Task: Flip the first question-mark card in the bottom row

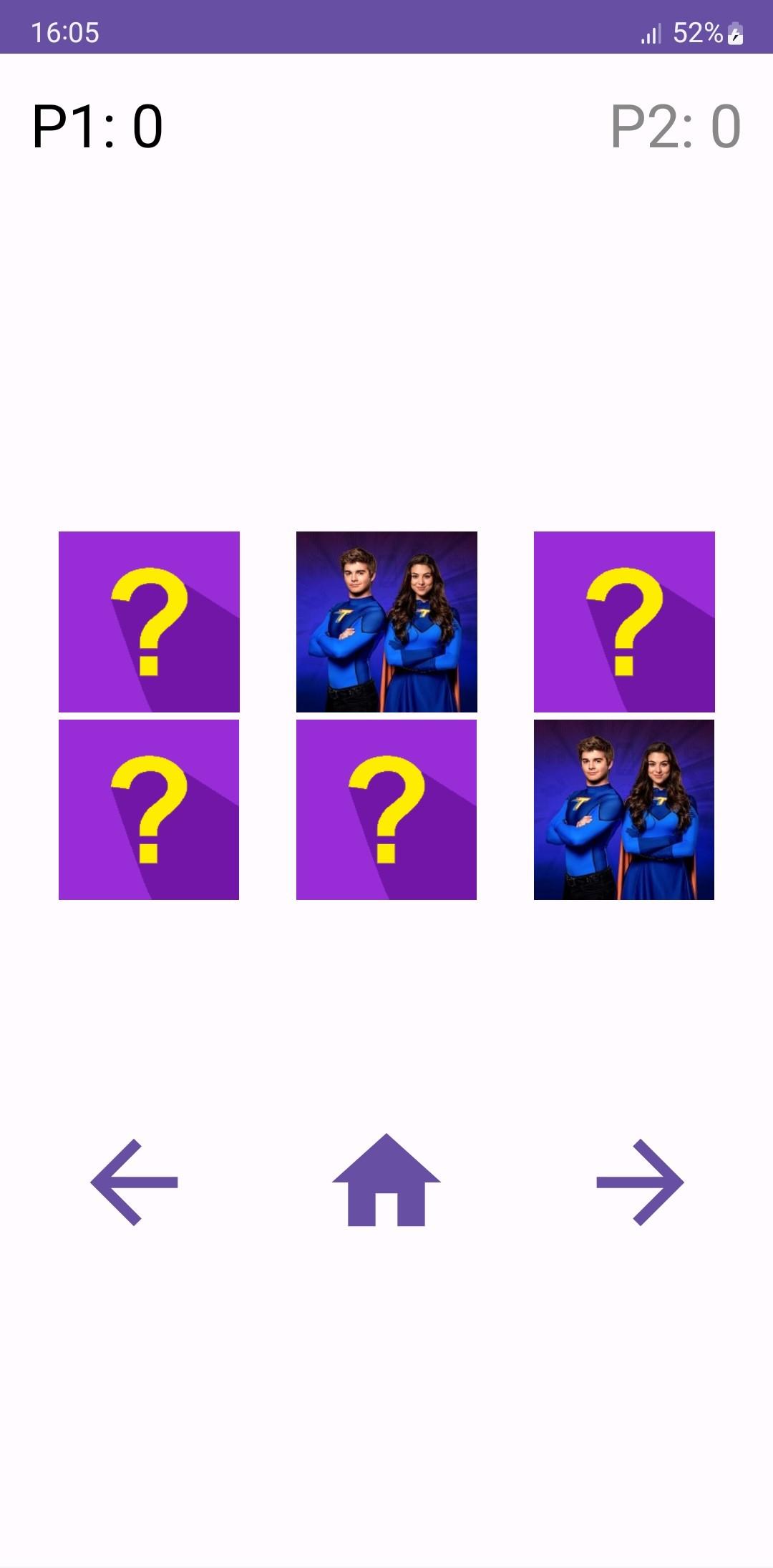Action: (149, 810)
